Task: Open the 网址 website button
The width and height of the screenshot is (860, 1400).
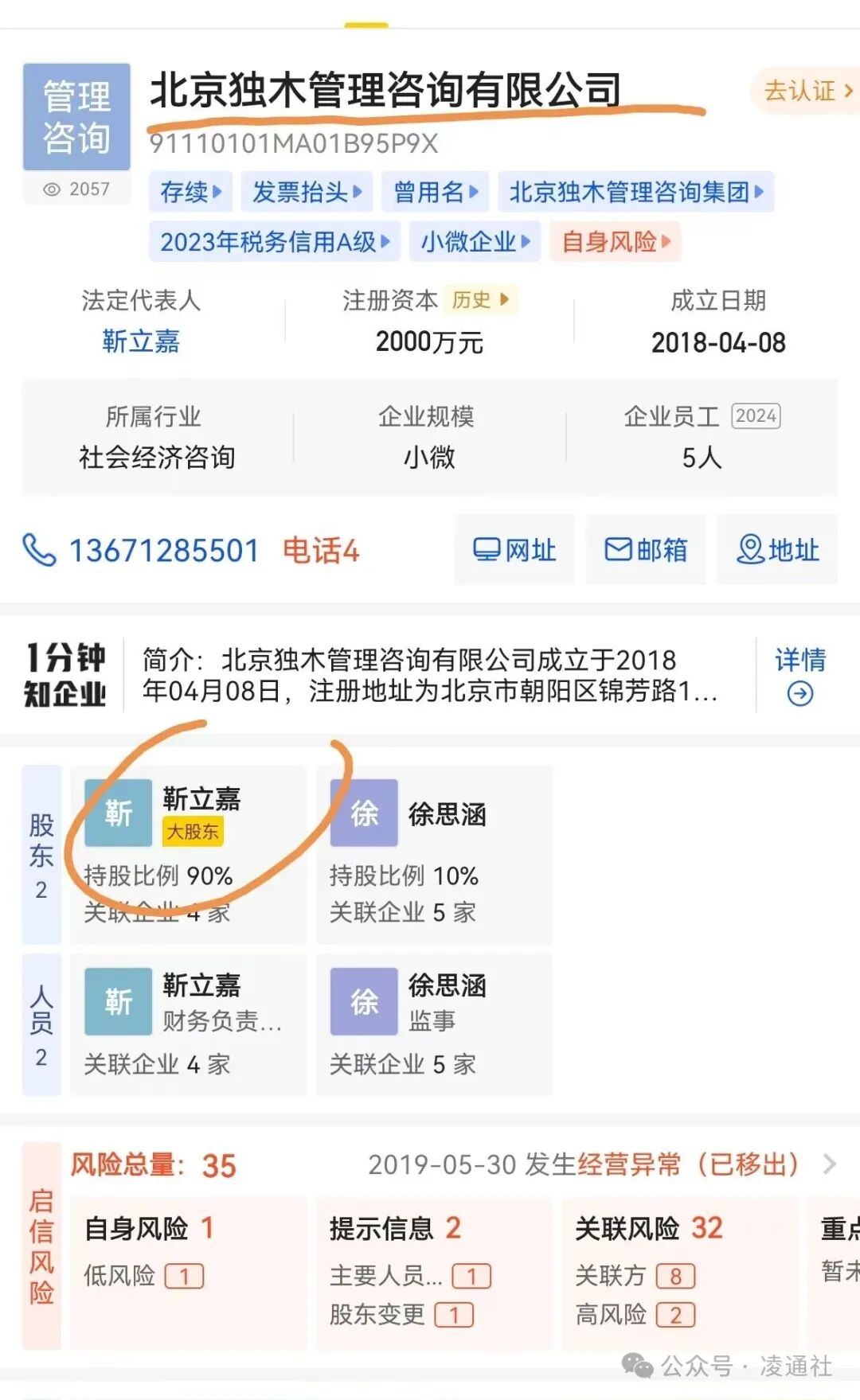Action: (514, 550)
